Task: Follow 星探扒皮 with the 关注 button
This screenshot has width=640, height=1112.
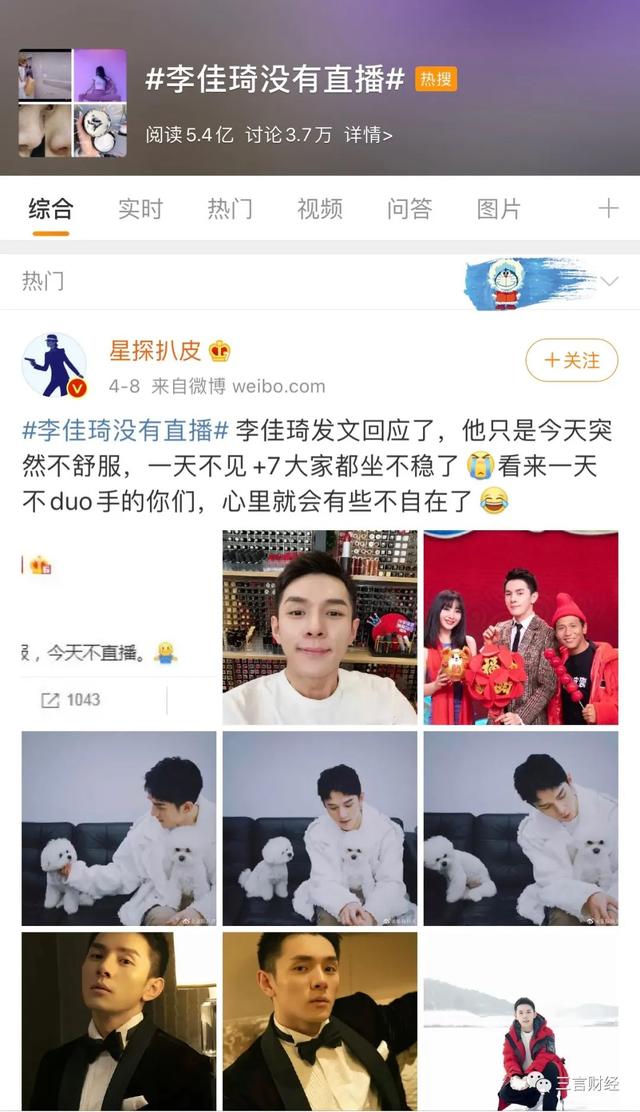Action: coord(572,361)
